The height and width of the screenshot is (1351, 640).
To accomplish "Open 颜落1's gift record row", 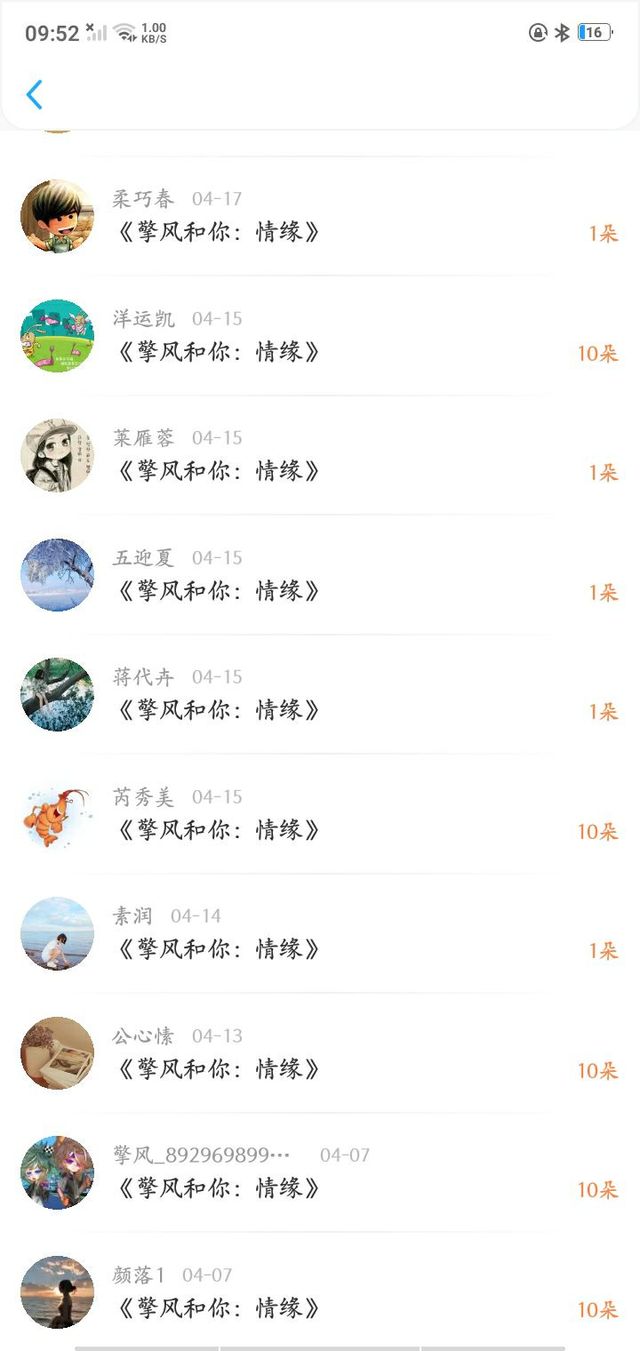I will (x=320, y=1293).
